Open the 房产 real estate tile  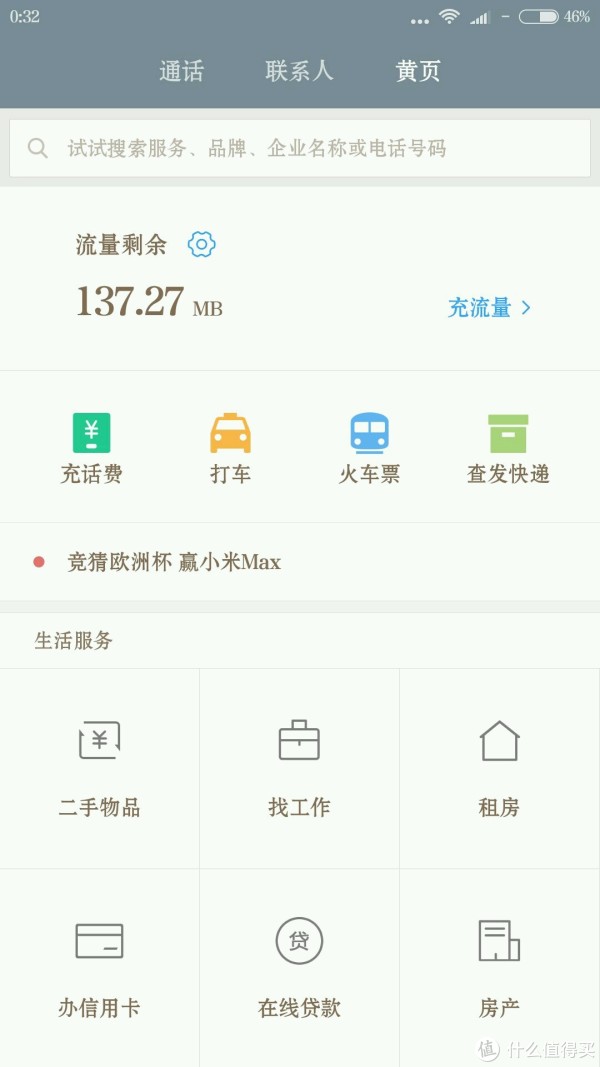click(x=500, y=968)
